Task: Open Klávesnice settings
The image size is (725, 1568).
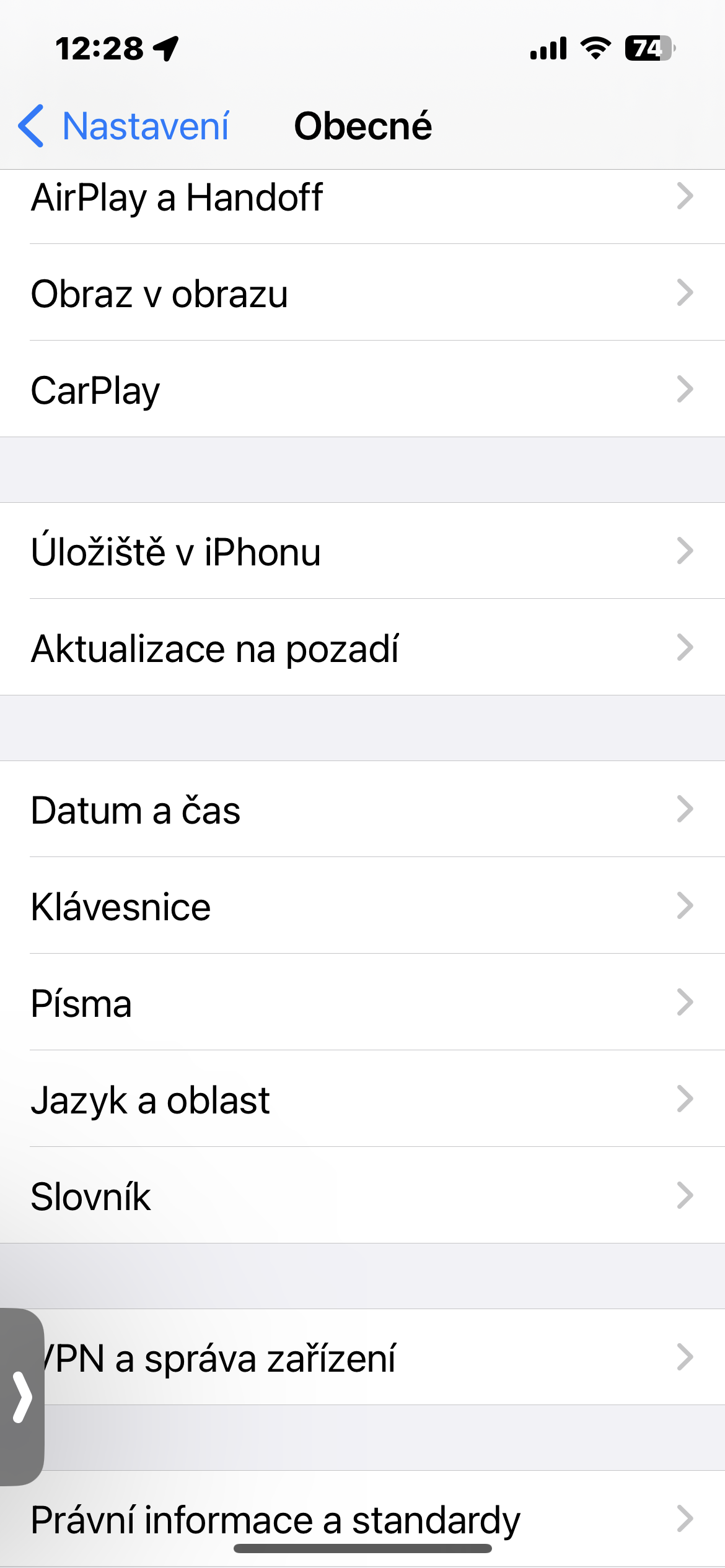Action: 362,906
